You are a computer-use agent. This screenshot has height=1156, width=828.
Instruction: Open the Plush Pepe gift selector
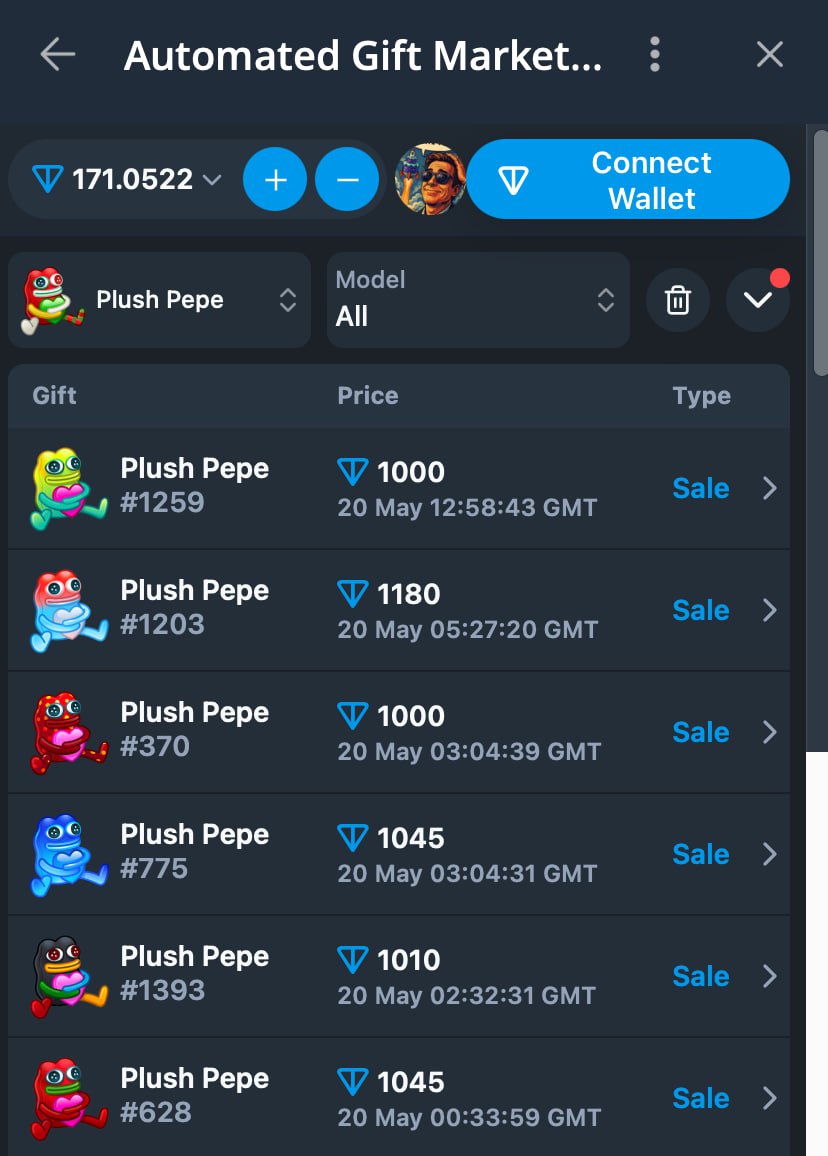click(159, 300)
